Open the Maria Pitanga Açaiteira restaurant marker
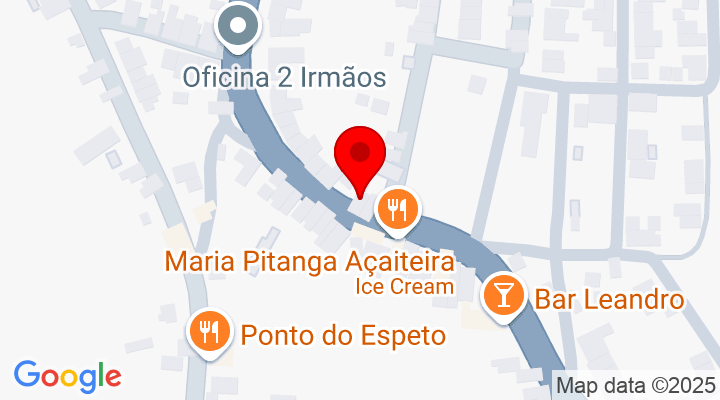 (398, 210)
